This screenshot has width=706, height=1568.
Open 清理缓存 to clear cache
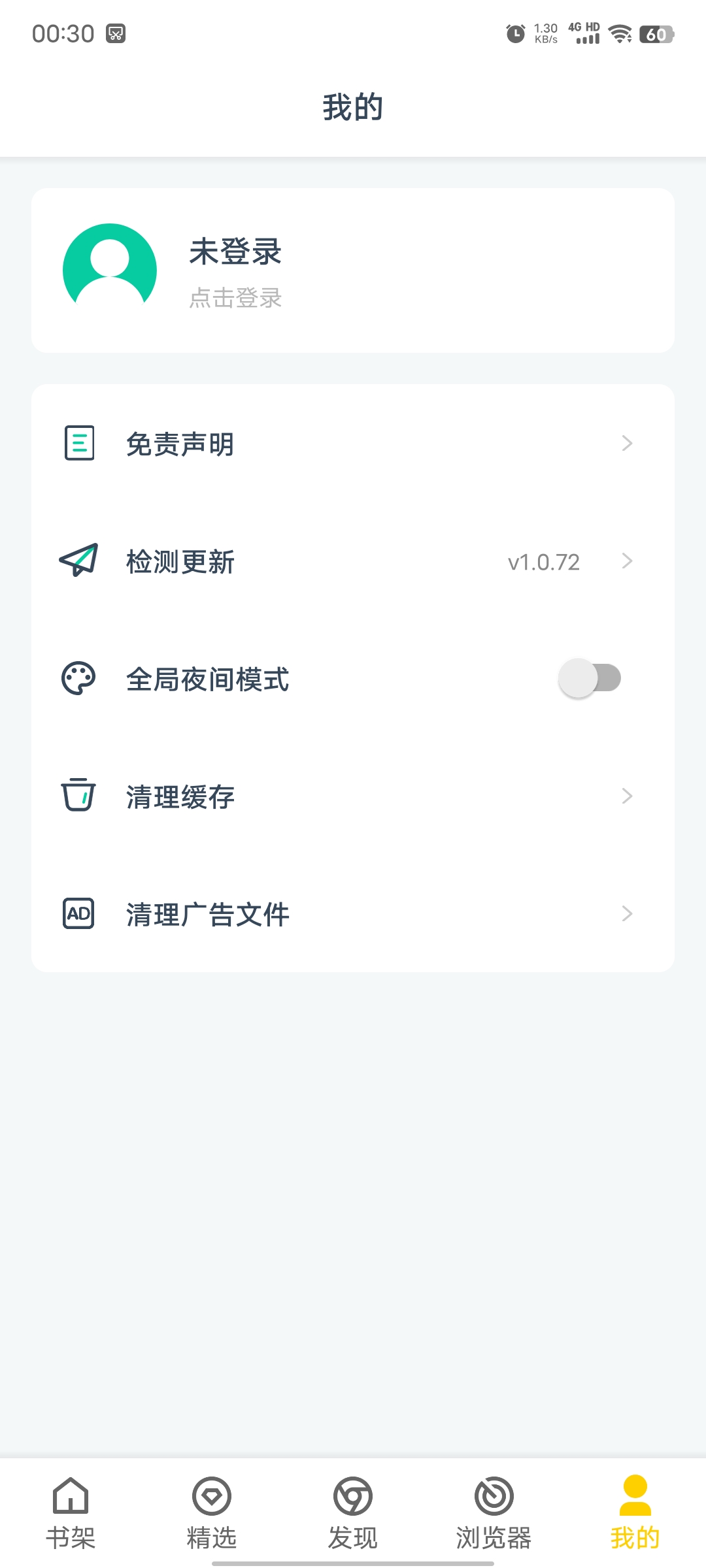pos(353,796)
